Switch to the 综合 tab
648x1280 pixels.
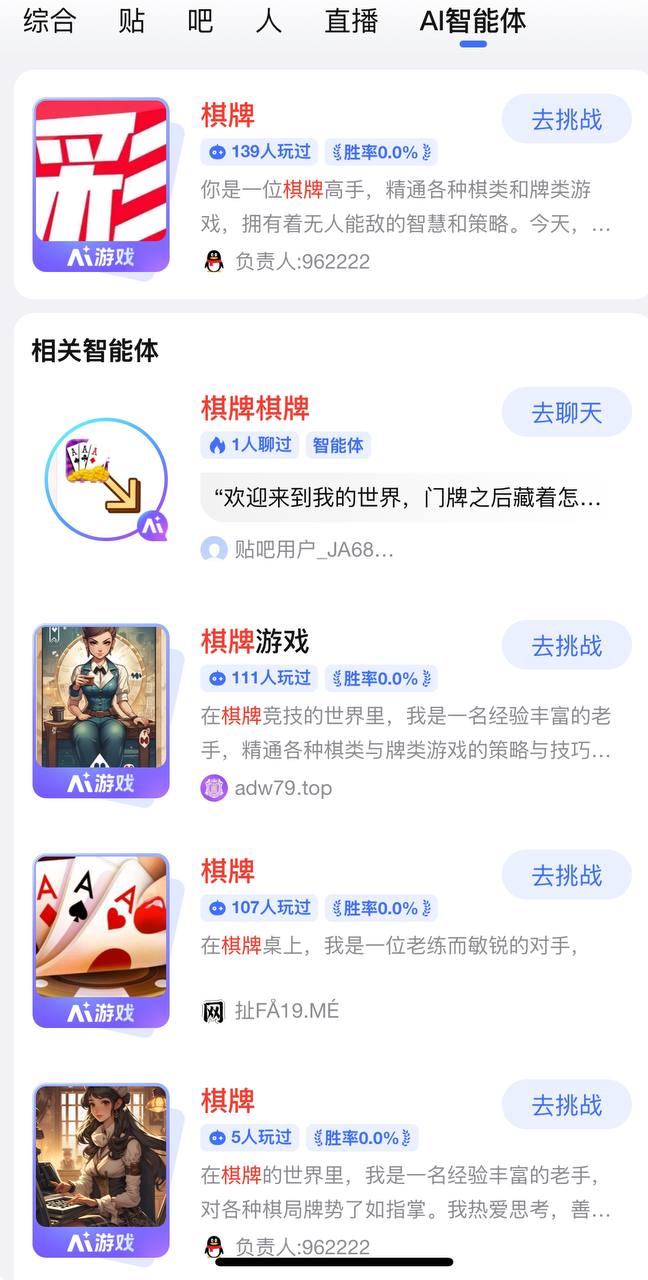point(49,21)
